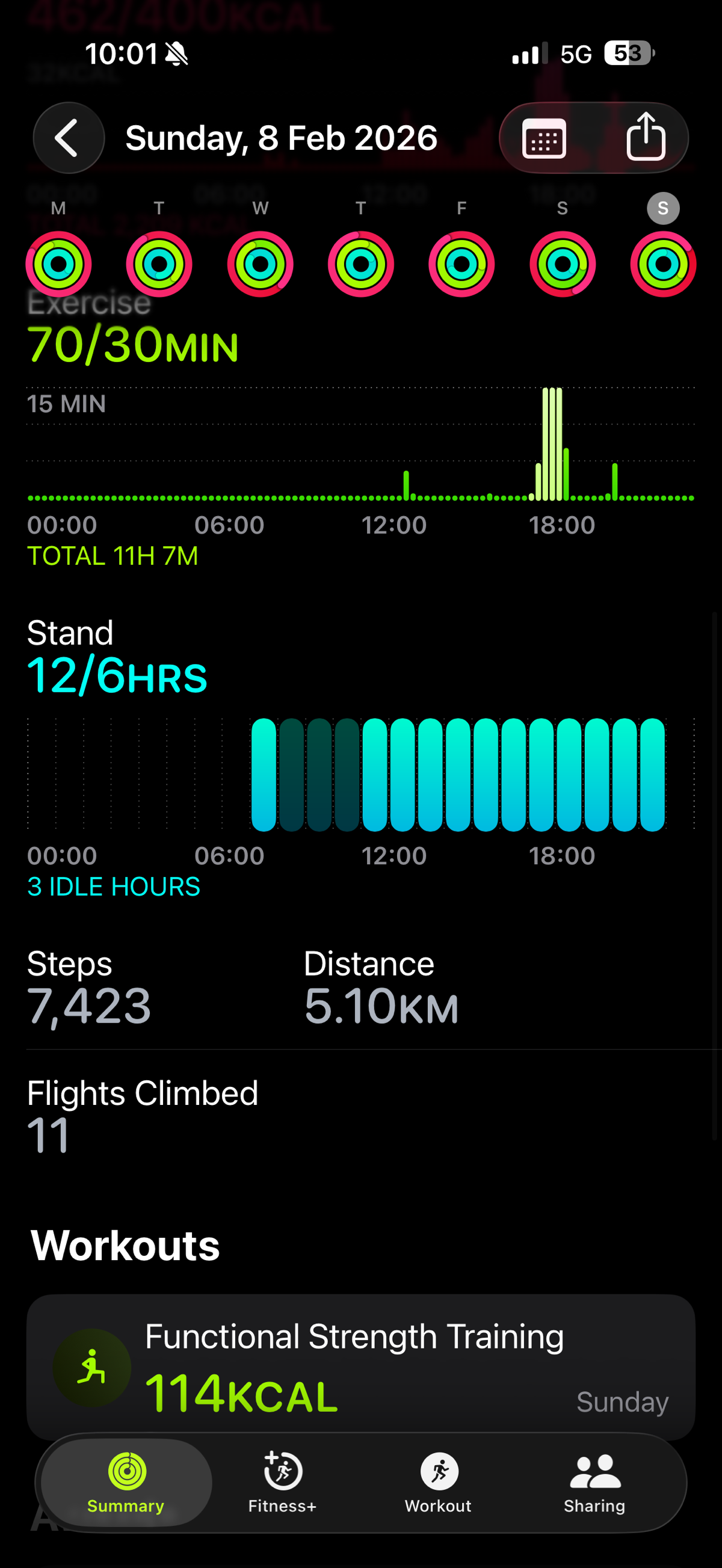Select Monday's activity rings
Screen dimensions: 722x1568
[x=58, y=264]
